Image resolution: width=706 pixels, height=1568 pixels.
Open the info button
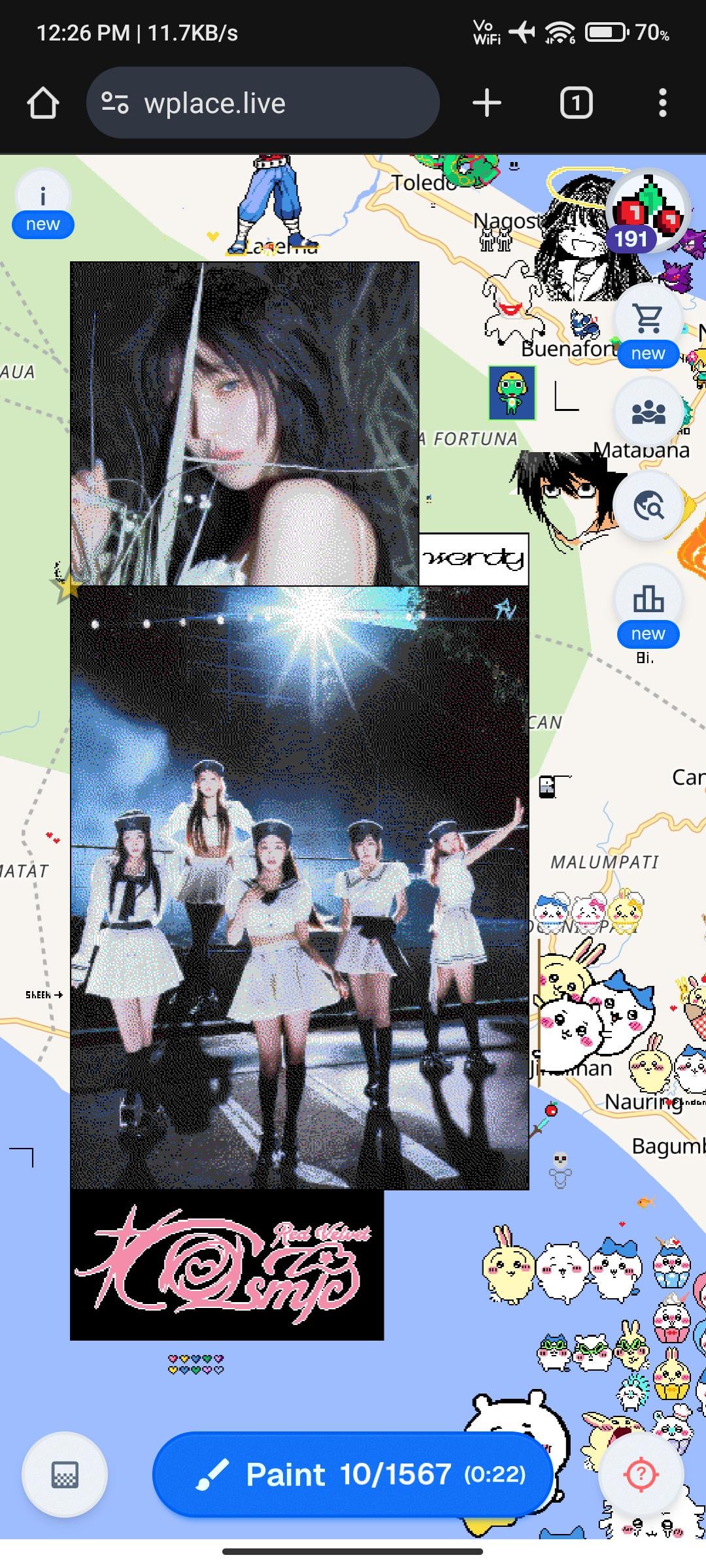(43, 197)
